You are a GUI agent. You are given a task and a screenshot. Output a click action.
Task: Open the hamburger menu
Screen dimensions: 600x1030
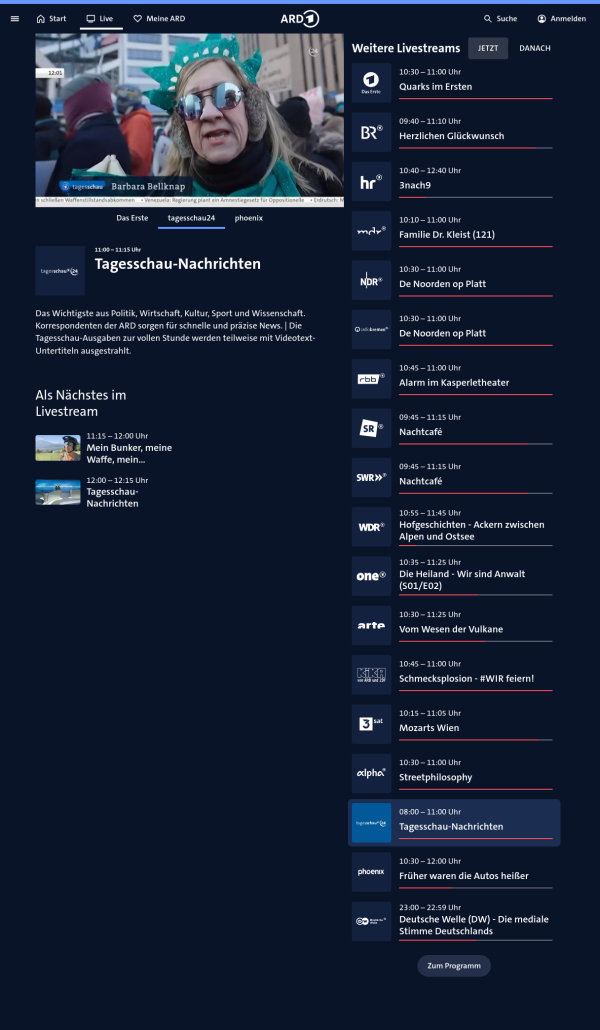[x=14, y=18]
